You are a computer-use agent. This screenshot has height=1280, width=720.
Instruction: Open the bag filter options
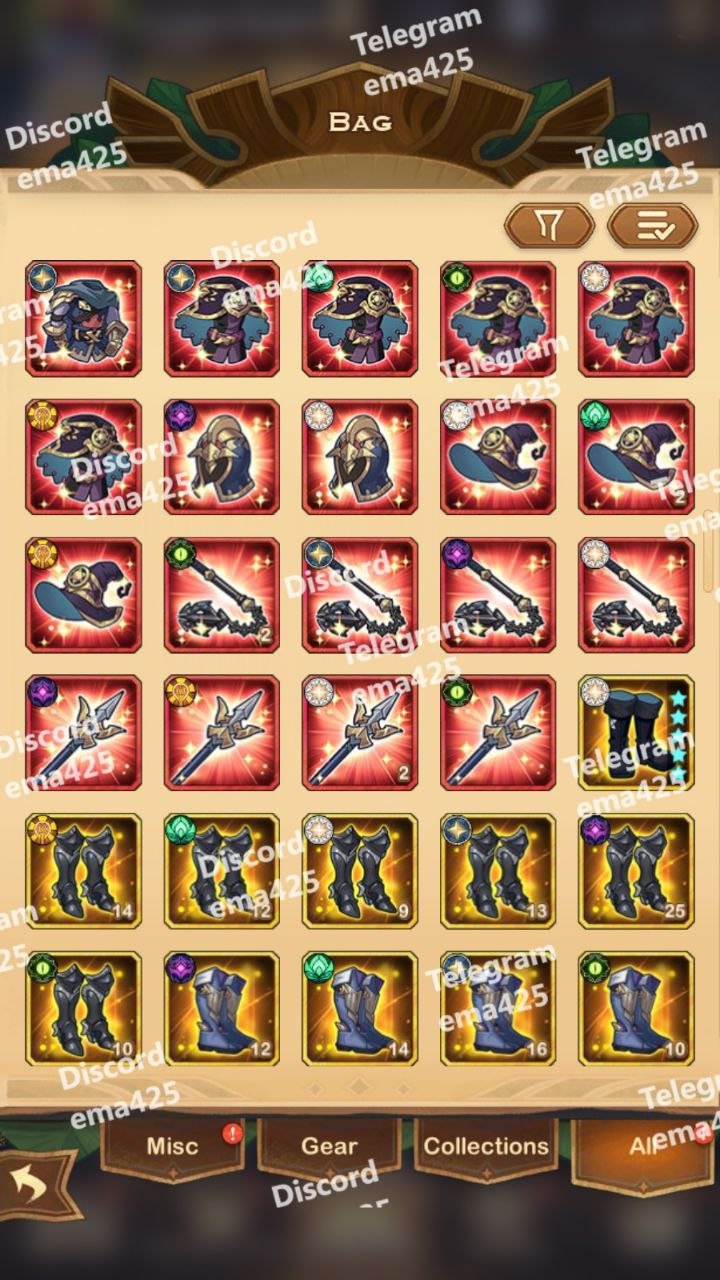[548, 226]
